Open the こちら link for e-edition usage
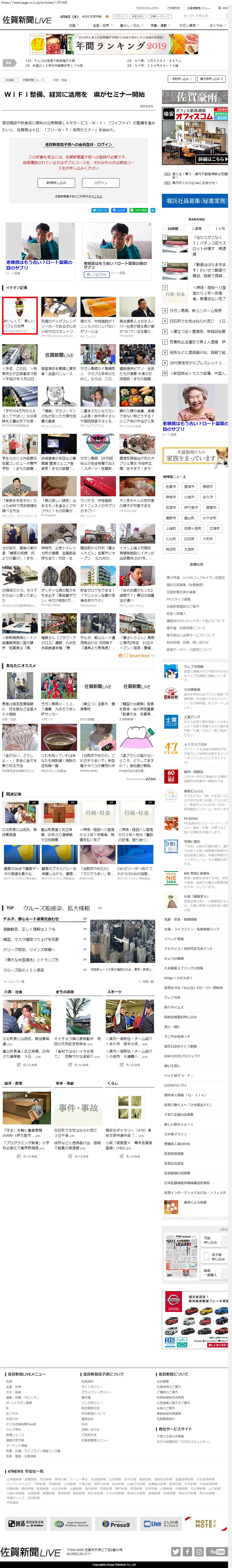 pyautogui.click(x=98, y=197)
